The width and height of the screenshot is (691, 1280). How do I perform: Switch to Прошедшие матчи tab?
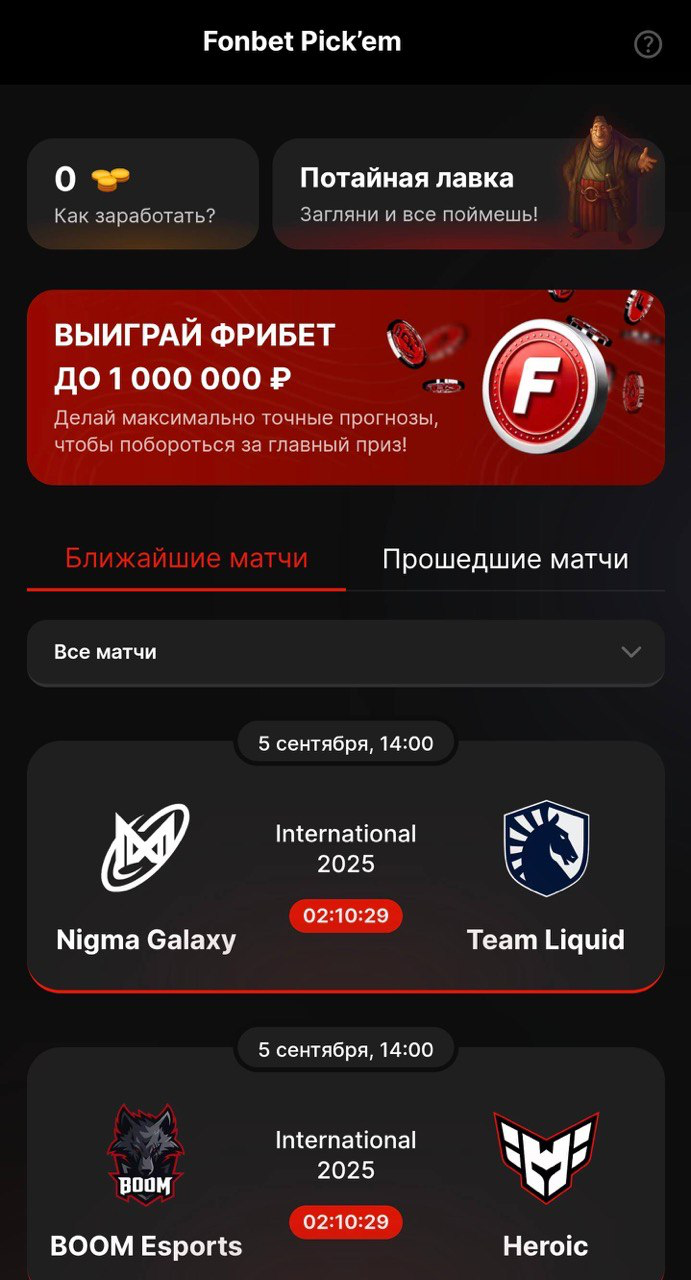pyautogui.click(x=505, y=559)
